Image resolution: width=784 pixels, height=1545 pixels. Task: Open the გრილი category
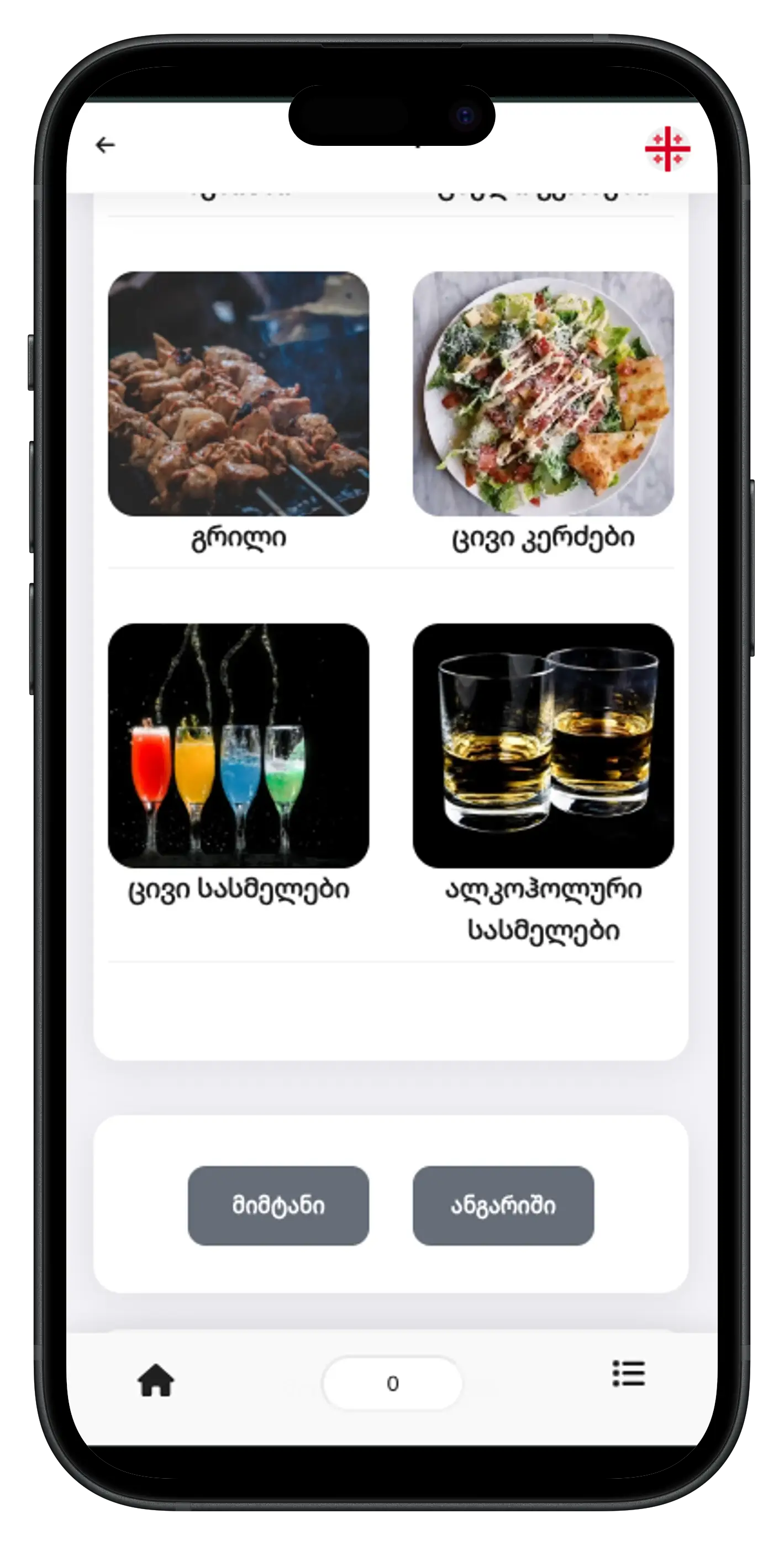pyautogui.click(x=238, y=394)
